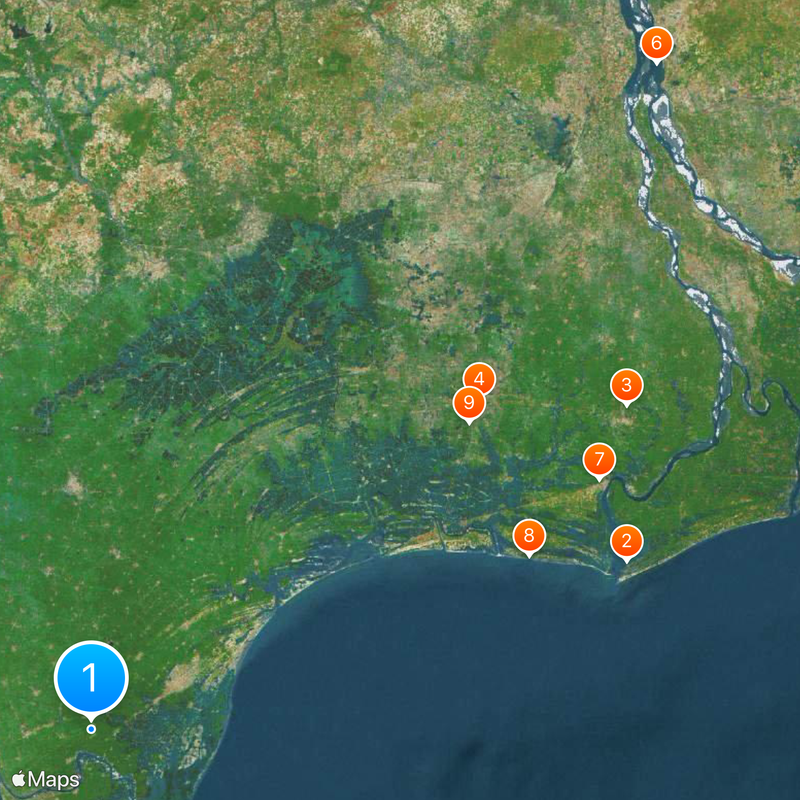Image resolution: width=800 pixels, height=800 pixels.
Task: Select map pin number 4
Action: pos(482,377)
